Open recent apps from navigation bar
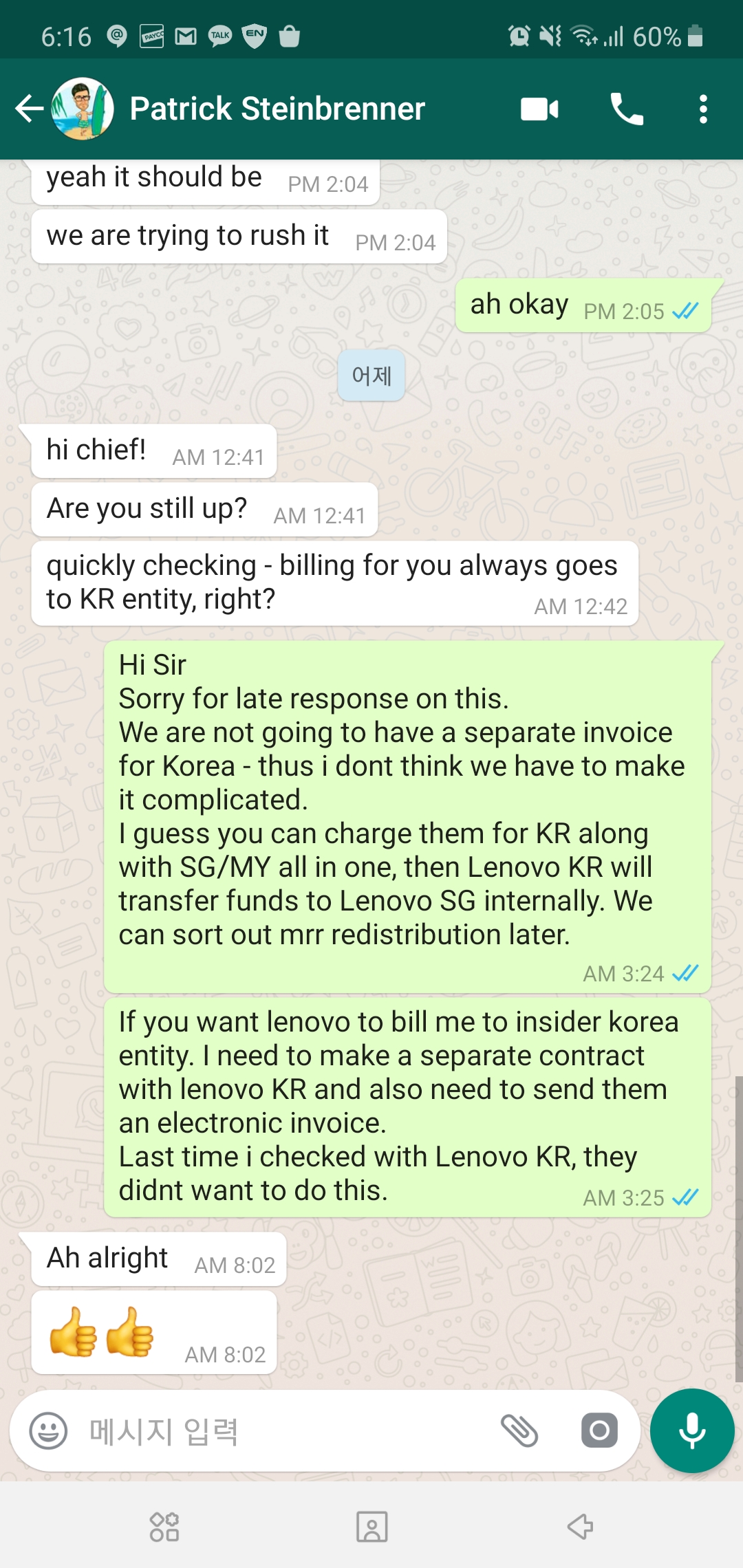The height and width of the screenshot is (1568, 743). (164, 1527)
